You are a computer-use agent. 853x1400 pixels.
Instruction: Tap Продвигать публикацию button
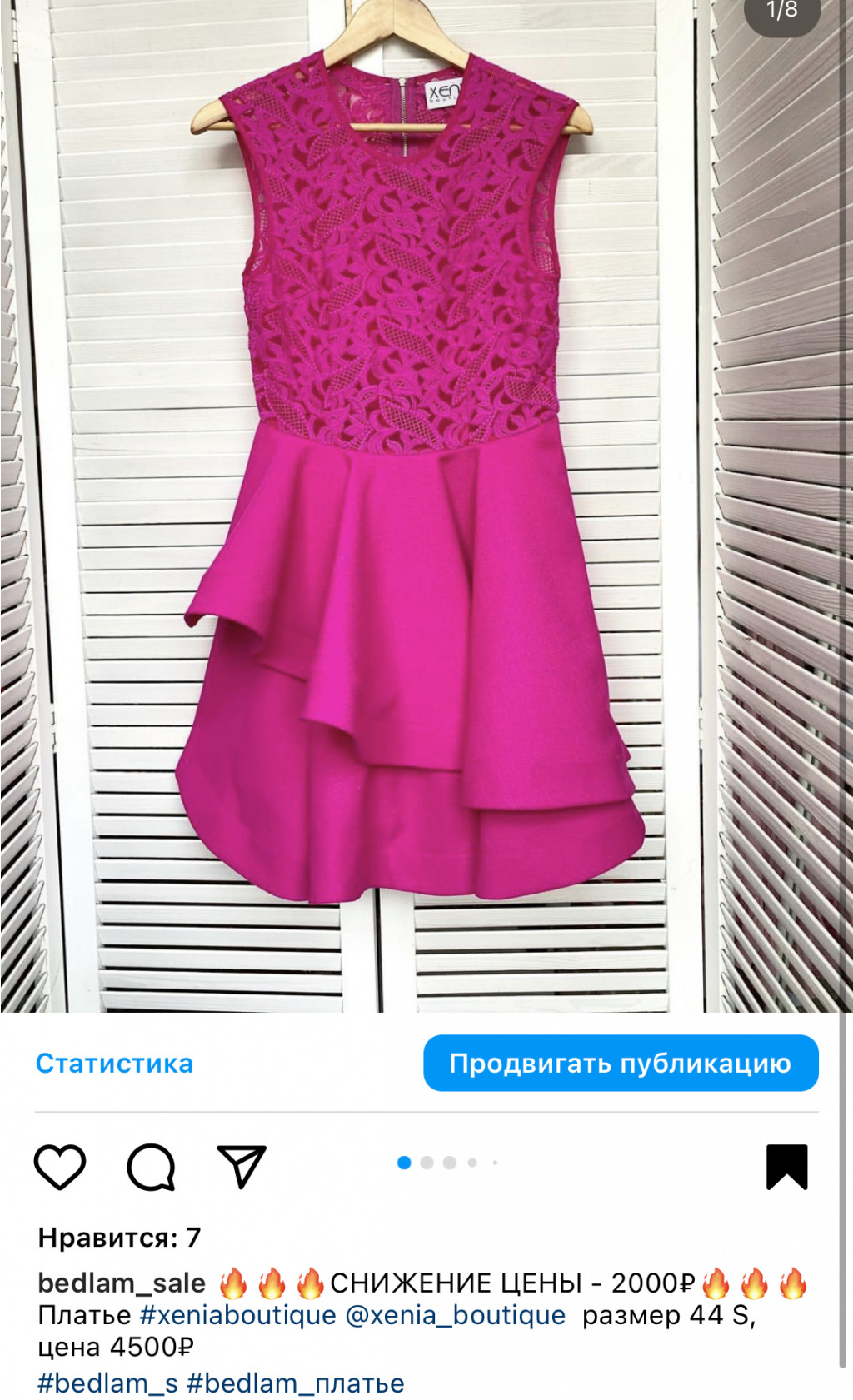[621, 1064]
